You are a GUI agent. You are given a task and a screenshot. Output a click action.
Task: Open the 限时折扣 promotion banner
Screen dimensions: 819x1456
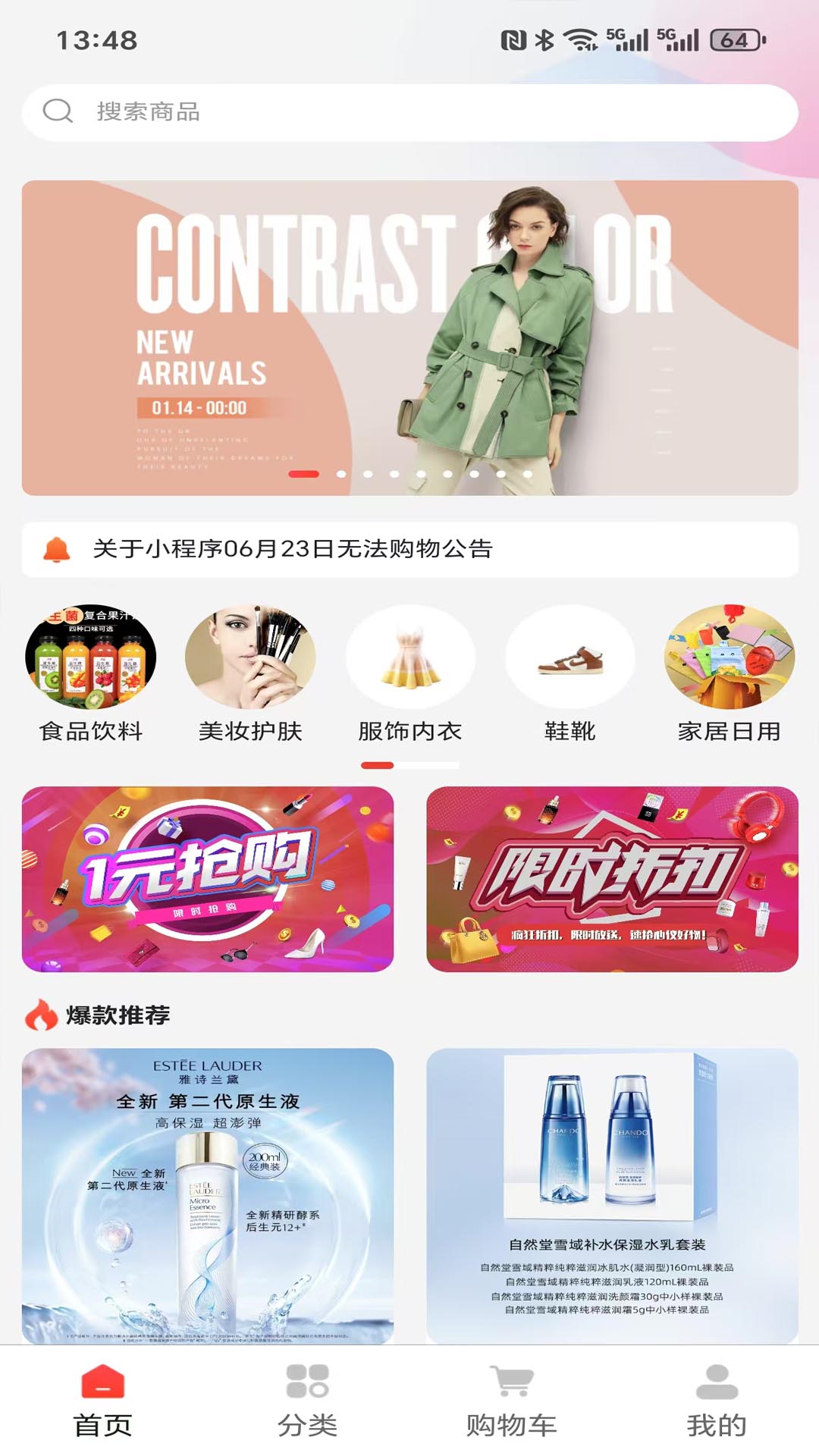pyautogui.click(x=612, y=879)
